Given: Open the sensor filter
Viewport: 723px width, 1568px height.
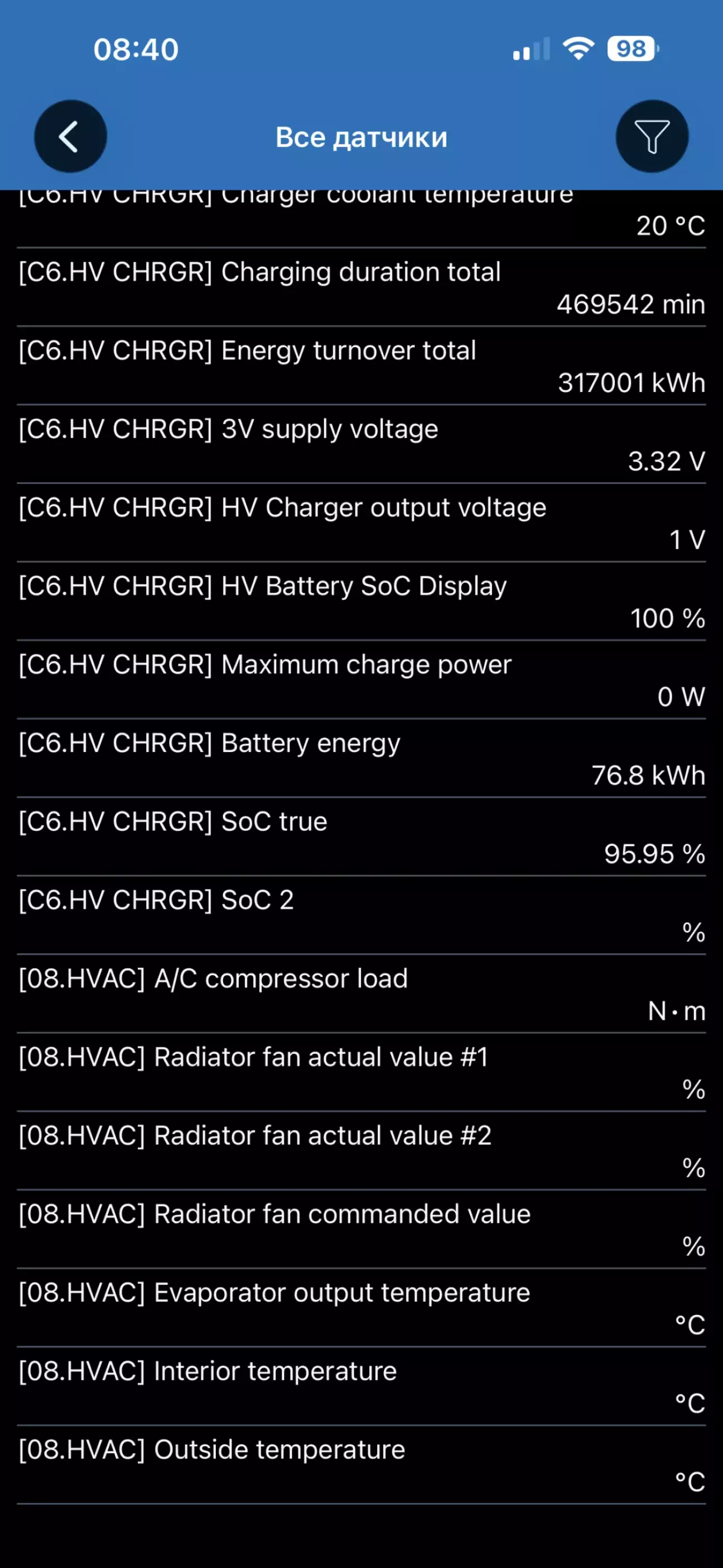Looking at the screenshot, I should pyautogui.click(x=651, y=136).
